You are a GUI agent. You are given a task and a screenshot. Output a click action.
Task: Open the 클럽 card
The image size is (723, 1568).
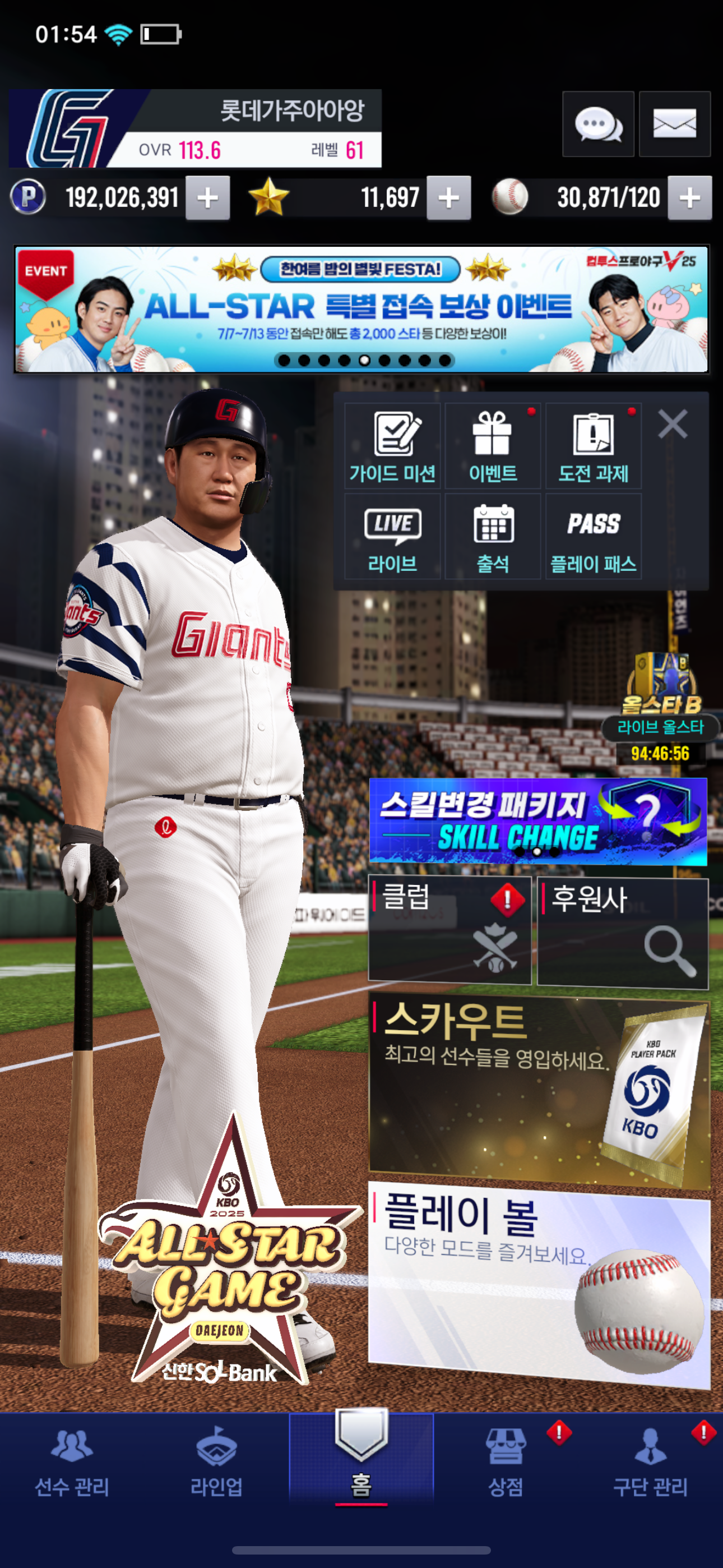point(449,929)
